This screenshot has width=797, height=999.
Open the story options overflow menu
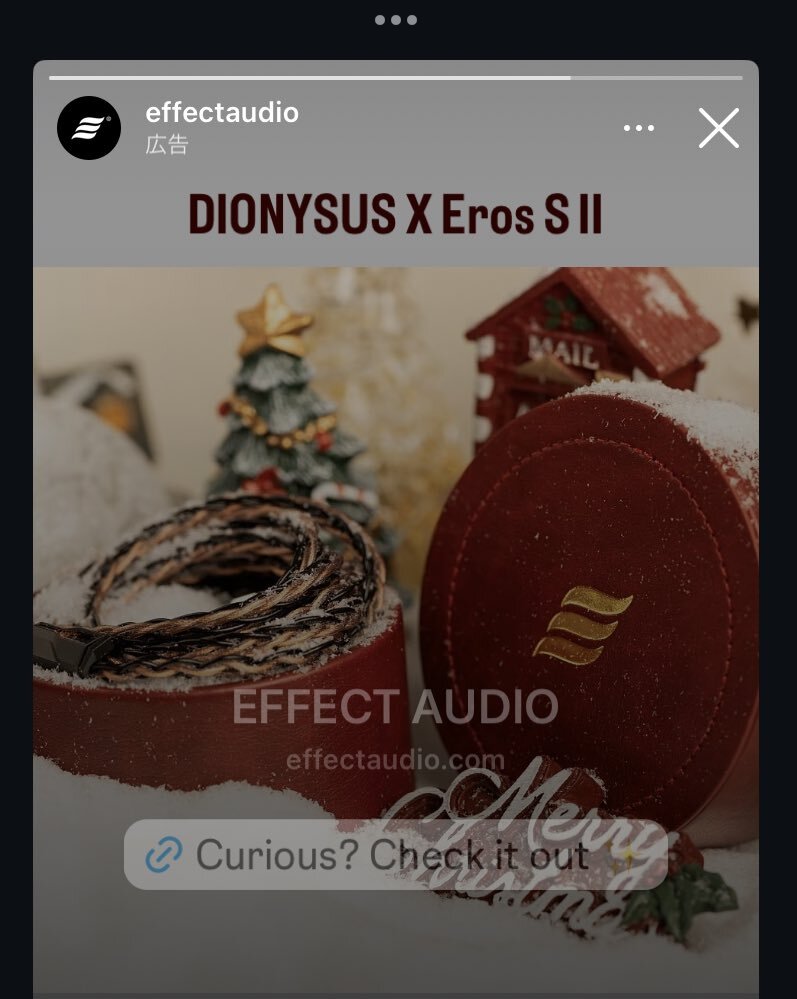pos(638,128)
